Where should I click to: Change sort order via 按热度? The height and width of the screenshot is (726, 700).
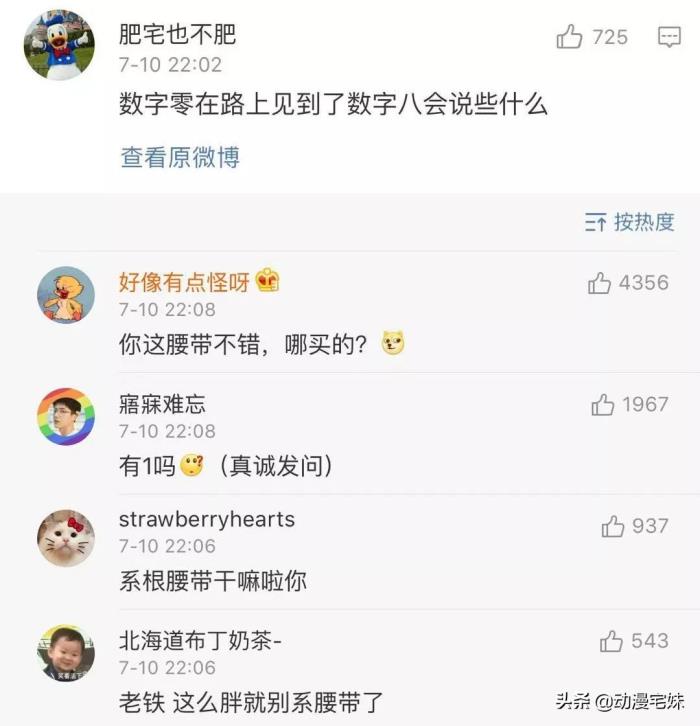[630, 222]
